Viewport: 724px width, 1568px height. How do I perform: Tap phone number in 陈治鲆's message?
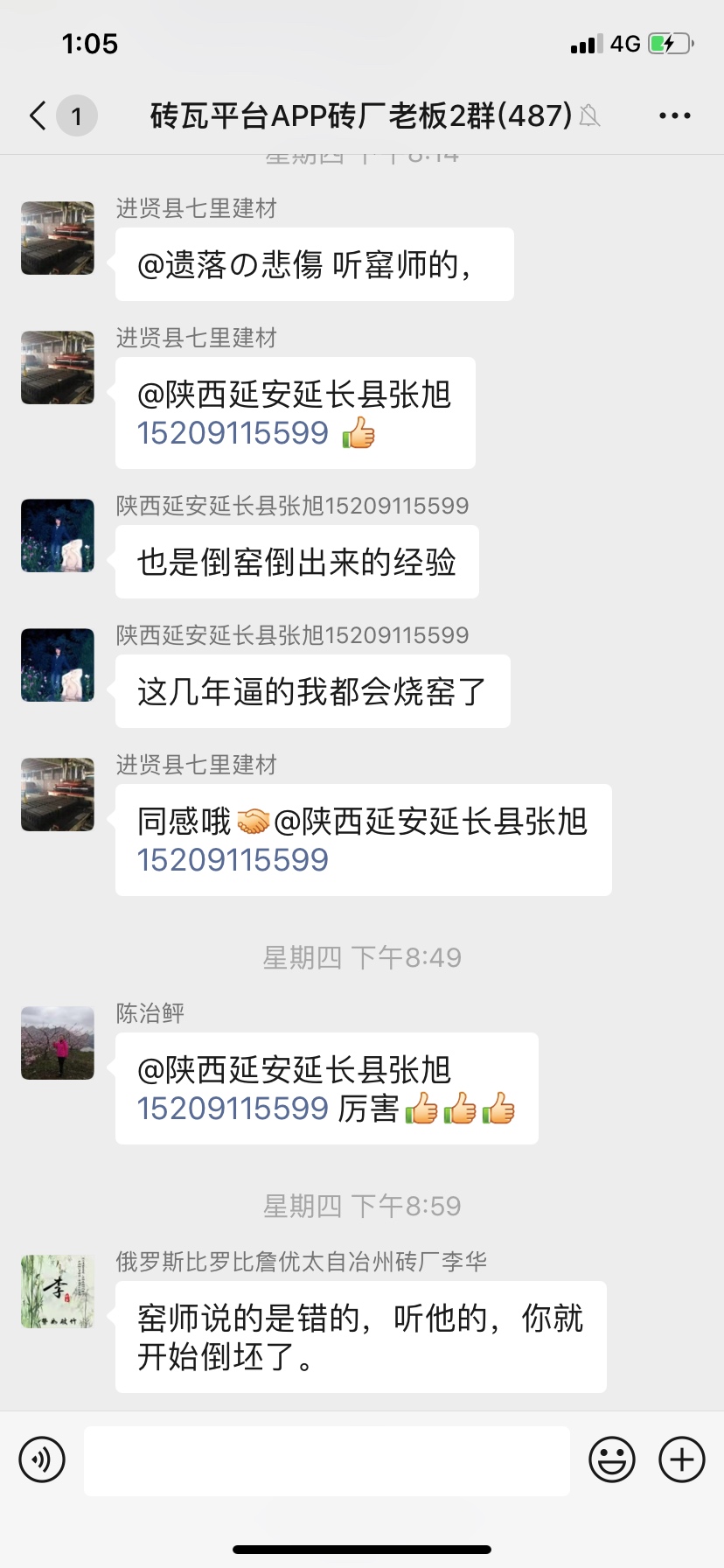[x=233, y=1109]
